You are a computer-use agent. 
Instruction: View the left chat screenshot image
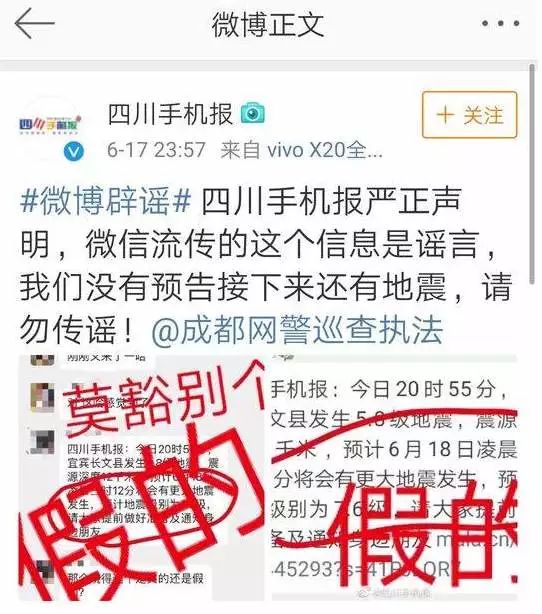(x=141, y=478)
